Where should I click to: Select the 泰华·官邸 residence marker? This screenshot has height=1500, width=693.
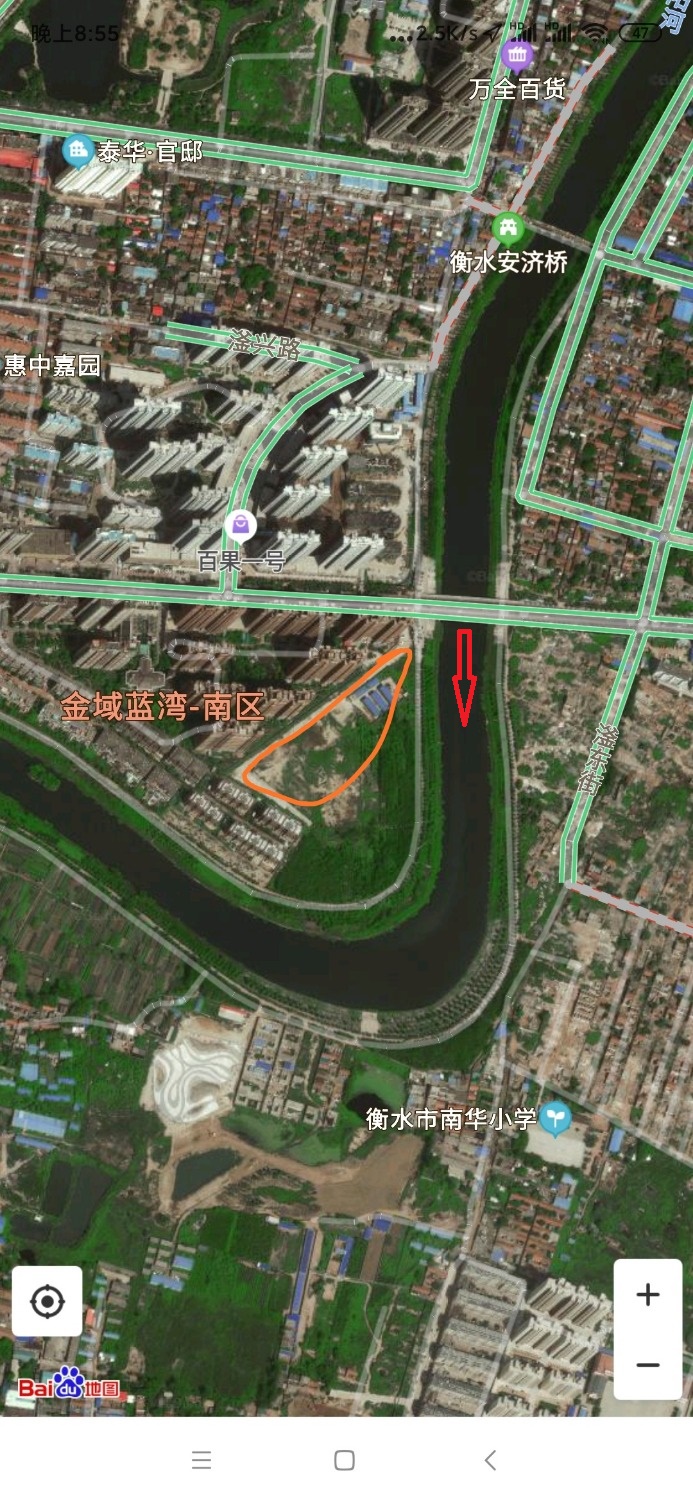[78, 152]
